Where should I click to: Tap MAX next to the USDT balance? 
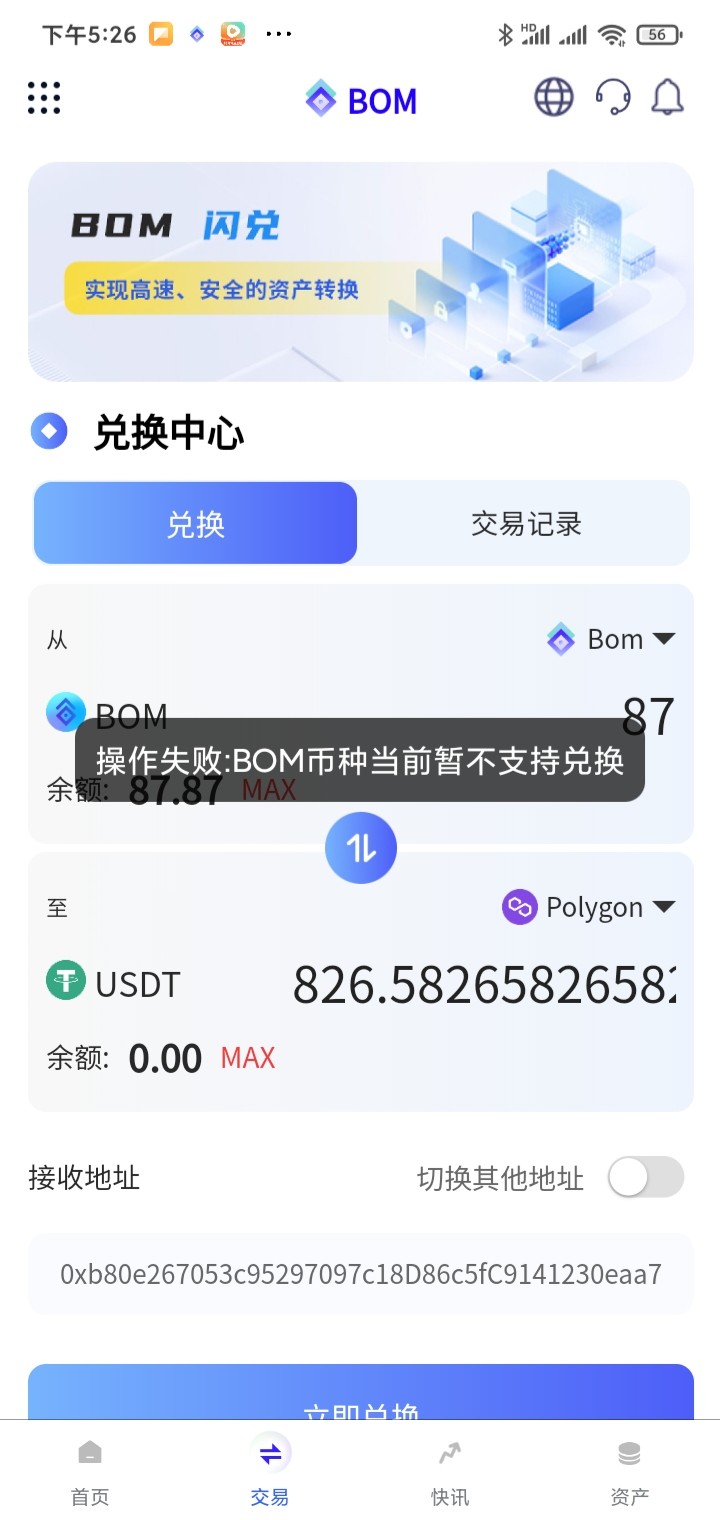pos(248,1058)
